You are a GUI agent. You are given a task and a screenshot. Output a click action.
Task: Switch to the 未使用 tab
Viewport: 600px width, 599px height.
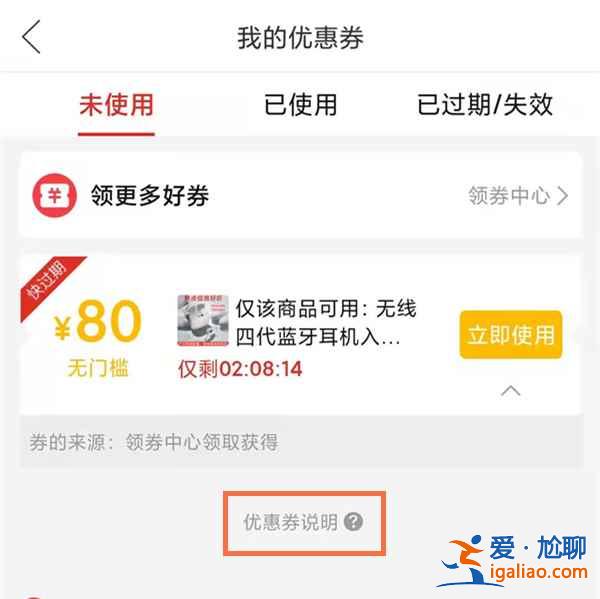(x=116, y=105)
